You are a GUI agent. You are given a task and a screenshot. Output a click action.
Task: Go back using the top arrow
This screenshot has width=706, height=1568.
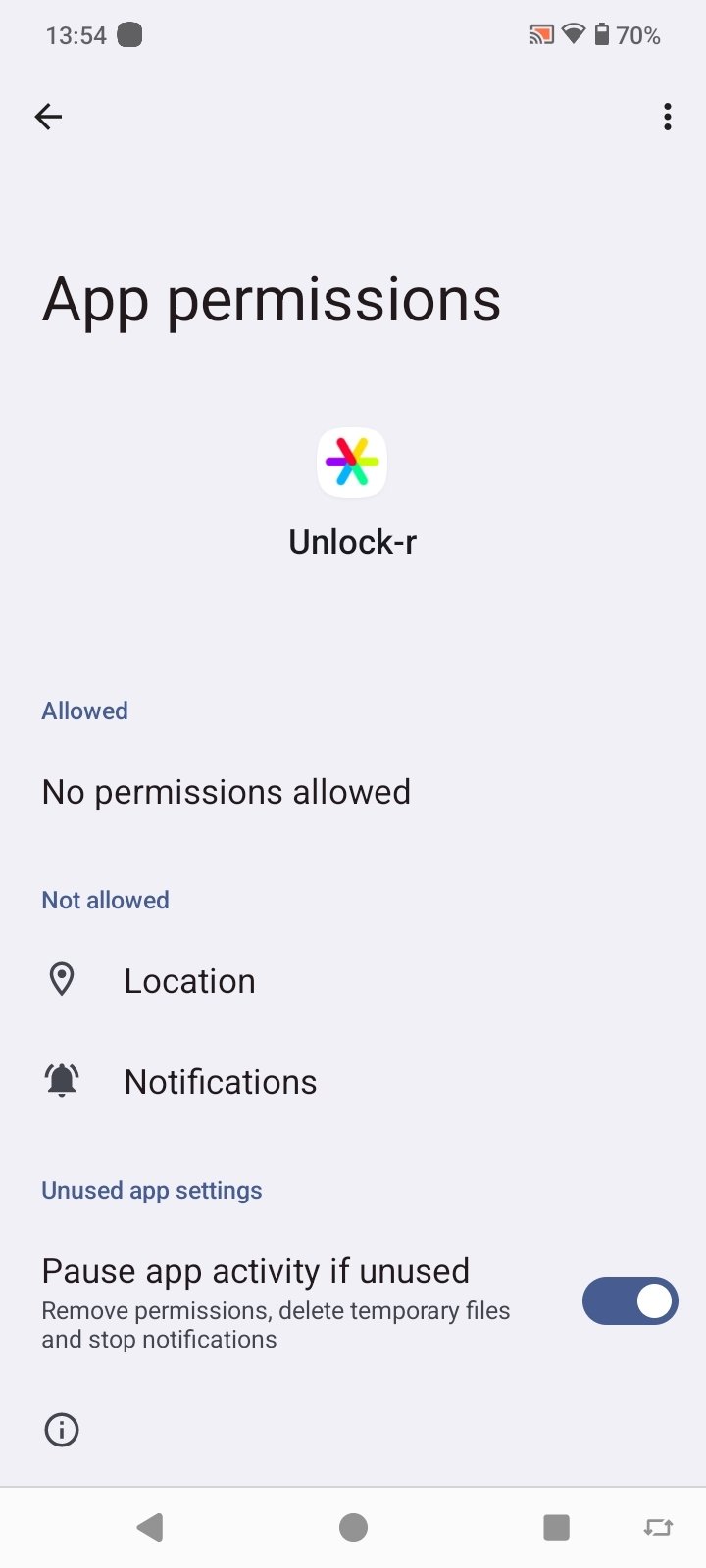48,117
